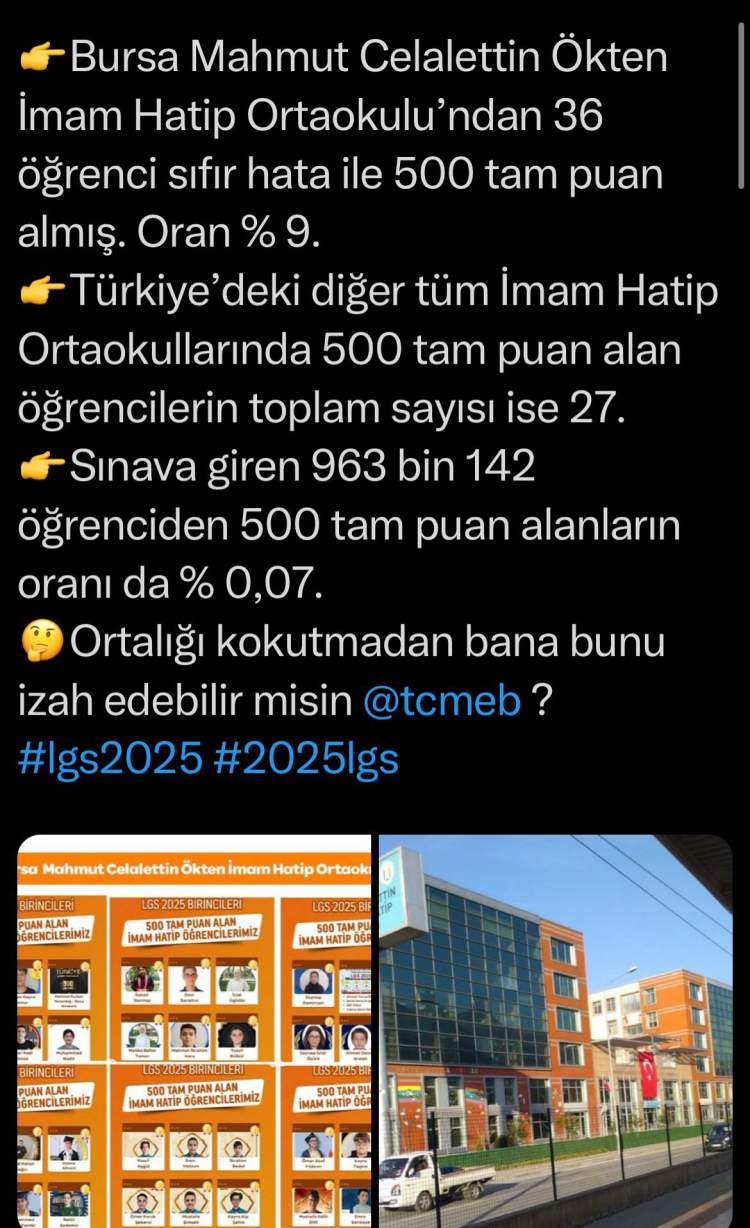
Task: Open the #lgs2025 hashtag
Action: tap(110, 759)
